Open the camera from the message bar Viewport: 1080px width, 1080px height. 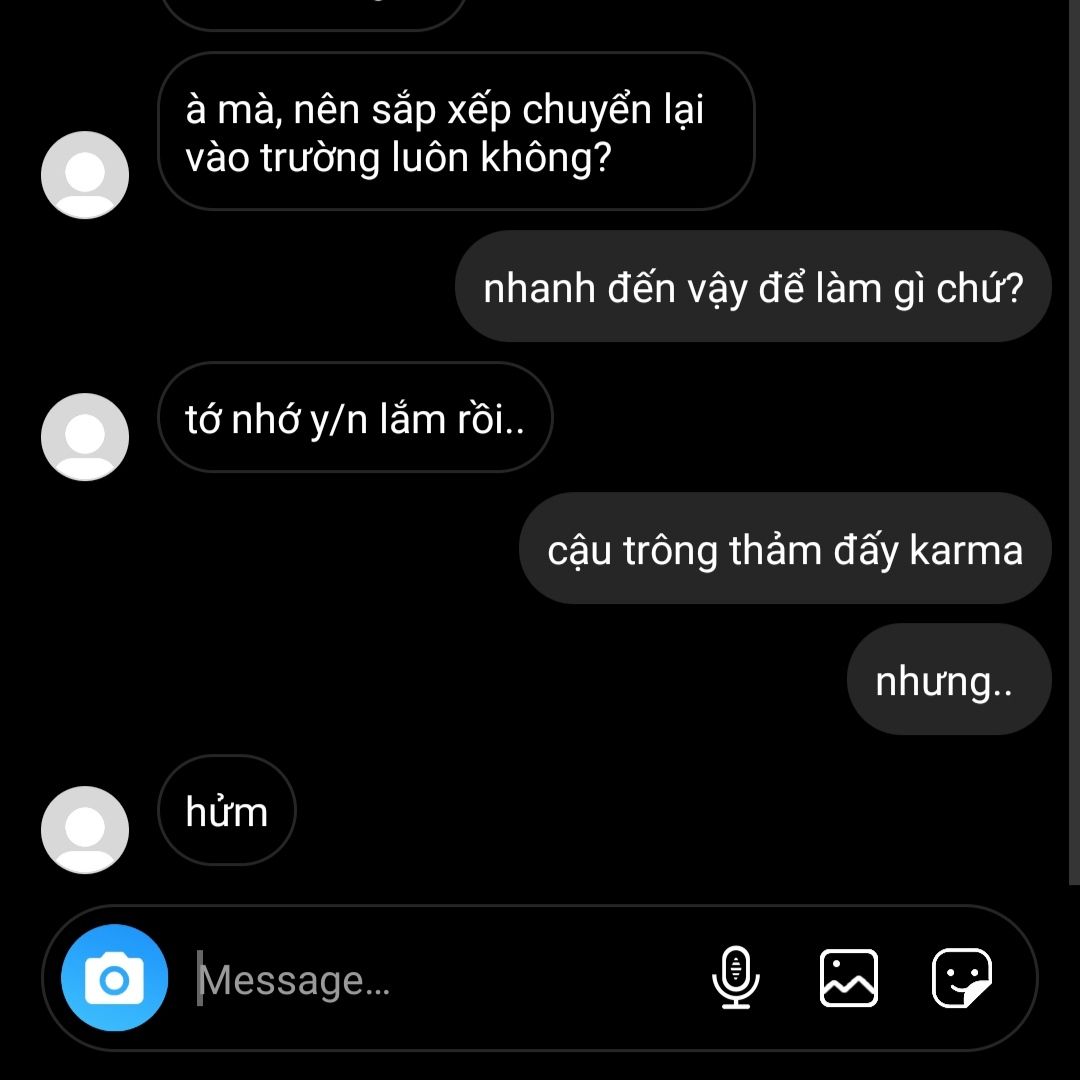click(114, 978)
